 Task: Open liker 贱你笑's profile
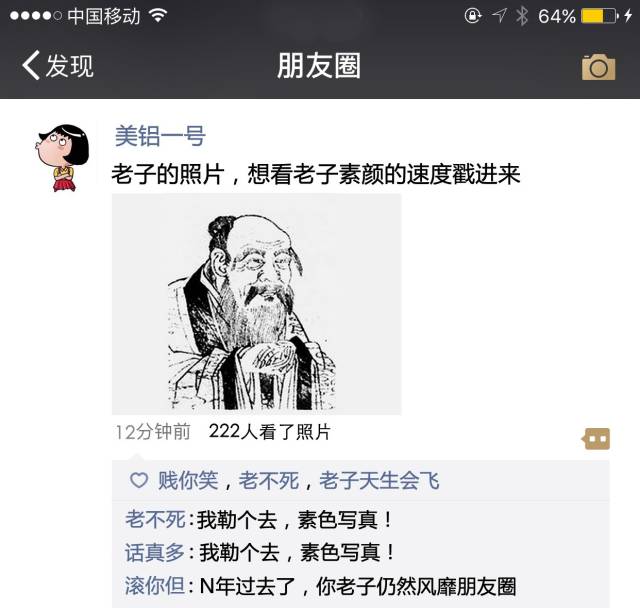[x=188, y=481]
